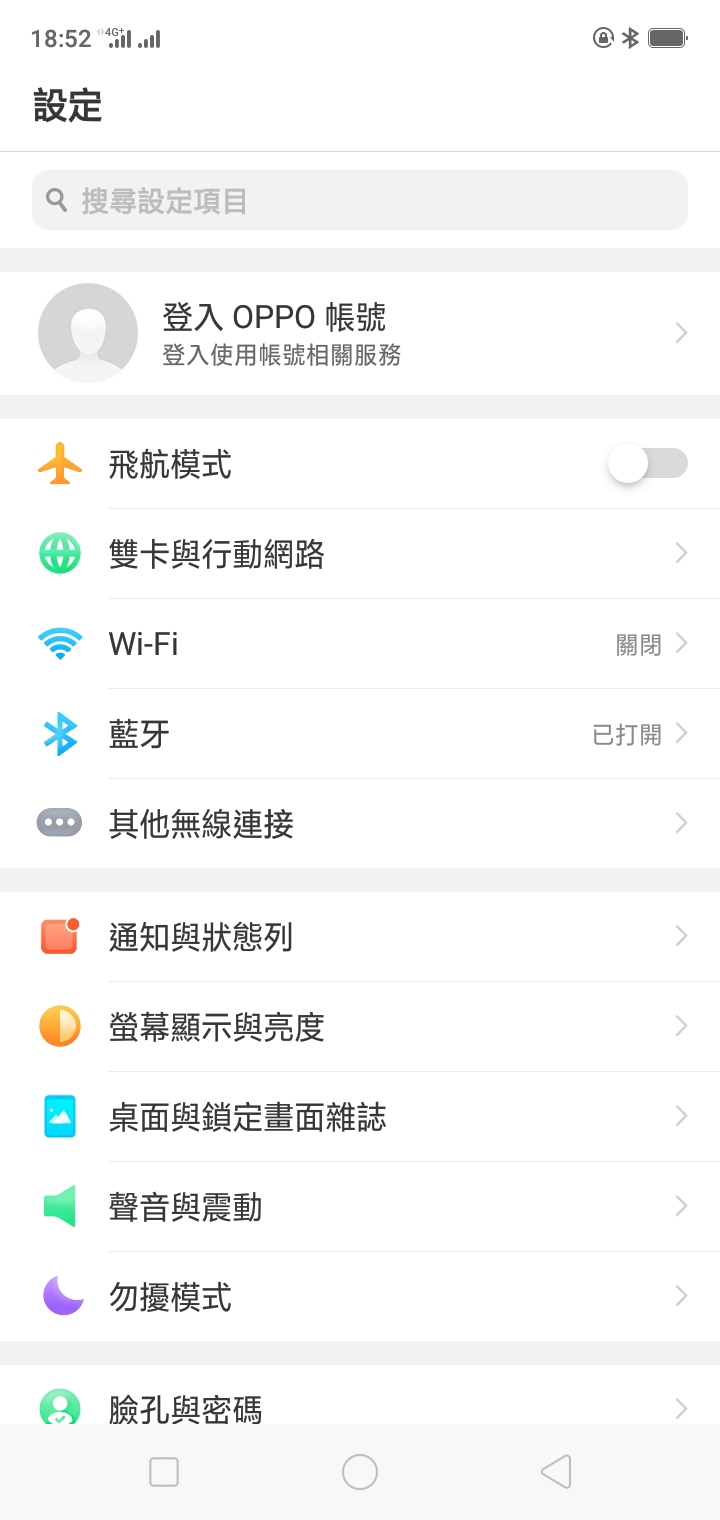Open 雙卡與行動網路 settings

(360, 553)
